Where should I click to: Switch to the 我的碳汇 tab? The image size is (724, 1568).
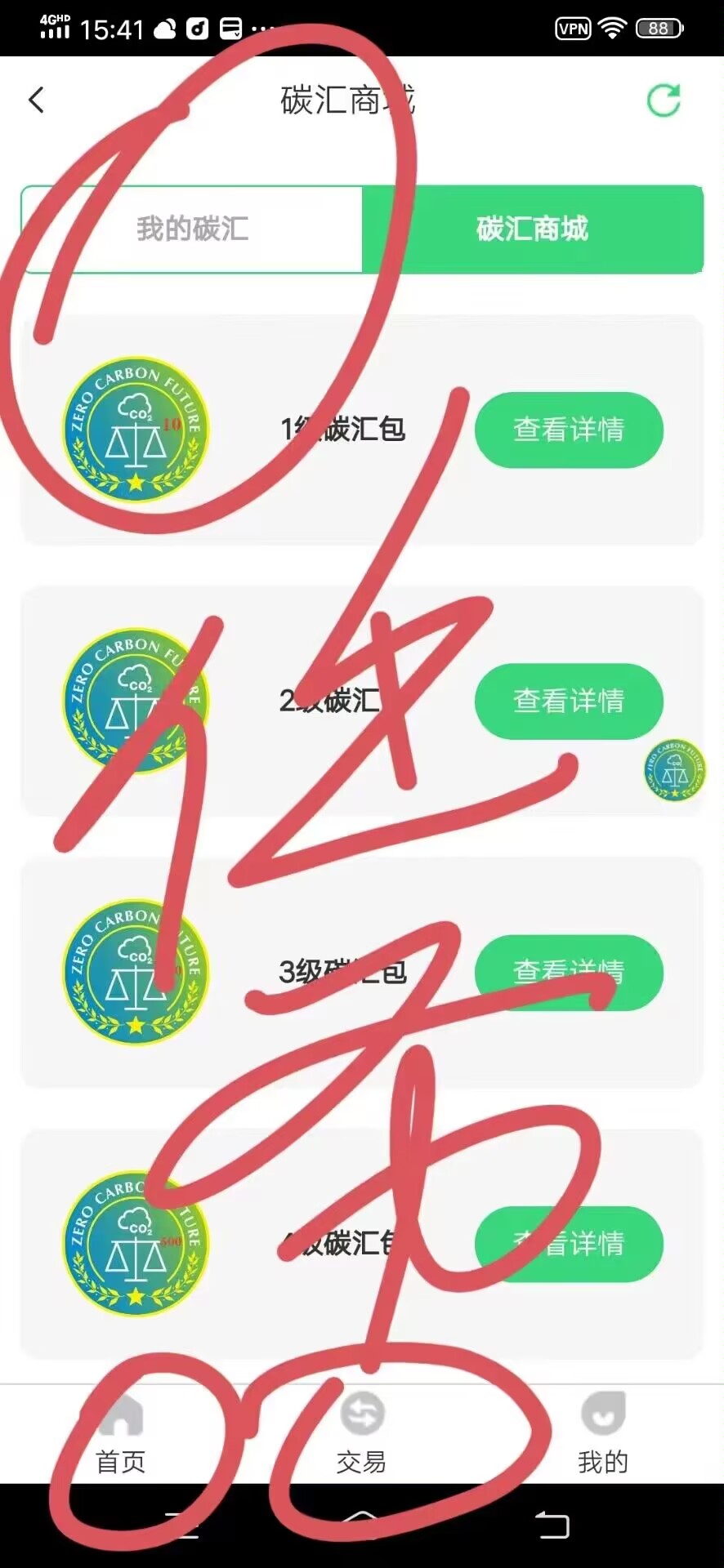pyautogui.click(x=191, y=229)
